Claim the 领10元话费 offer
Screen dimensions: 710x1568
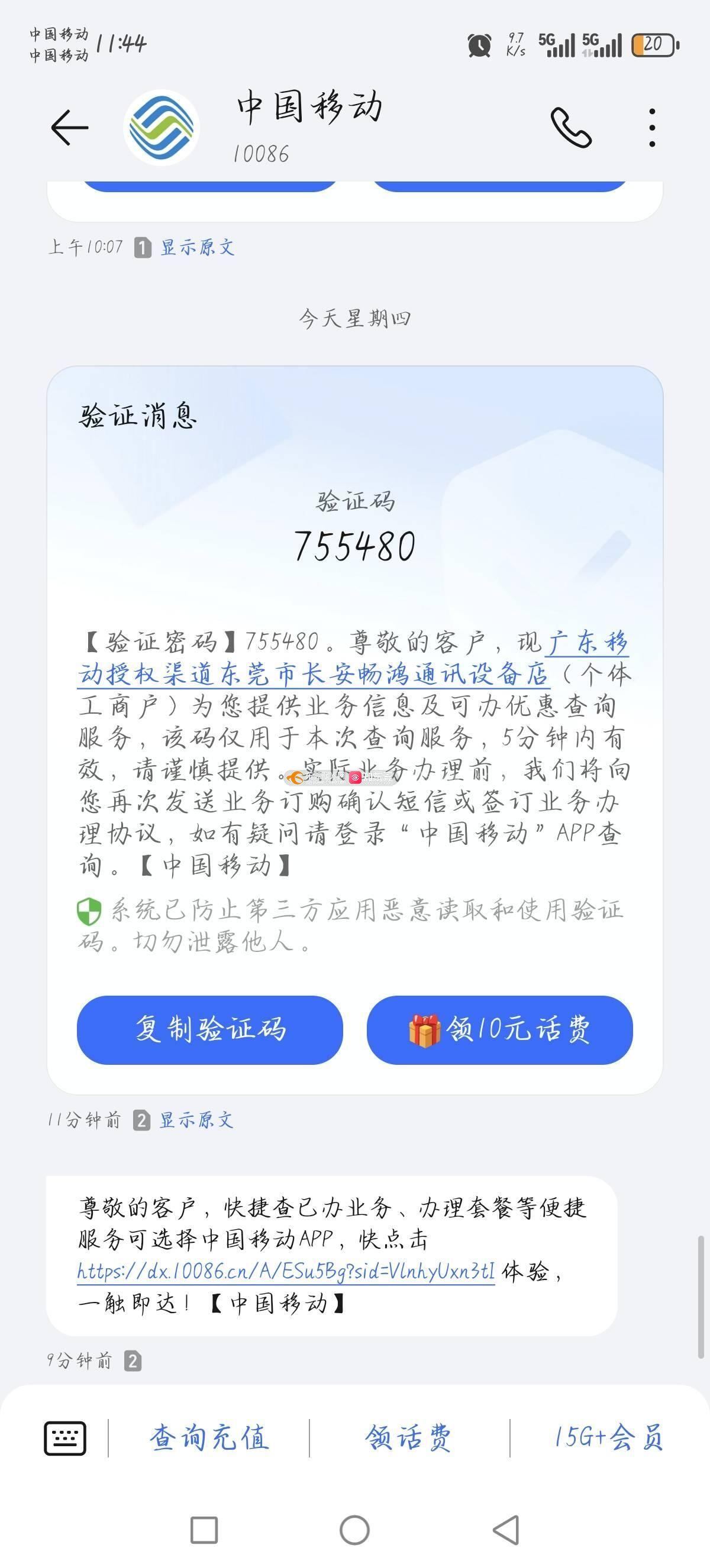(x=499, y=1029)
